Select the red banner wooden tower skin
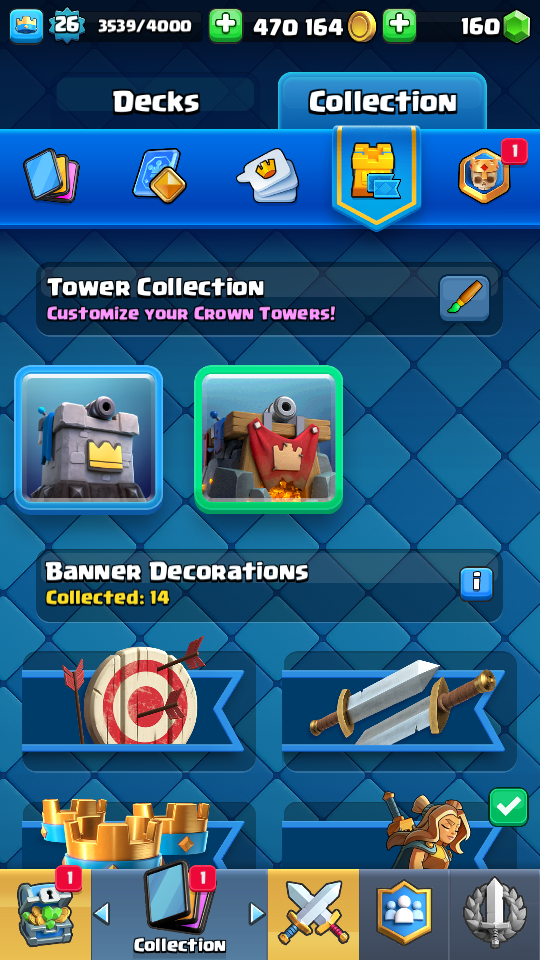 coord(268,439)
